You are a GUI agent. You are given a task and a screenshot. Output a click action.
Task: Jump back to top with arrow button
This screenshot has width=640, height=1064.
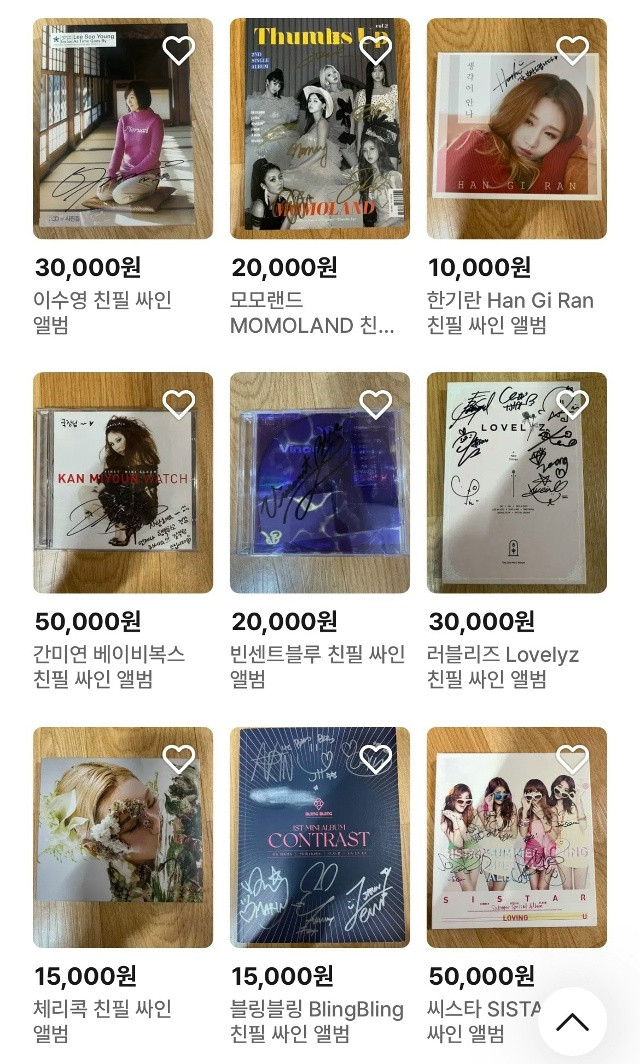click(572, 1022)
